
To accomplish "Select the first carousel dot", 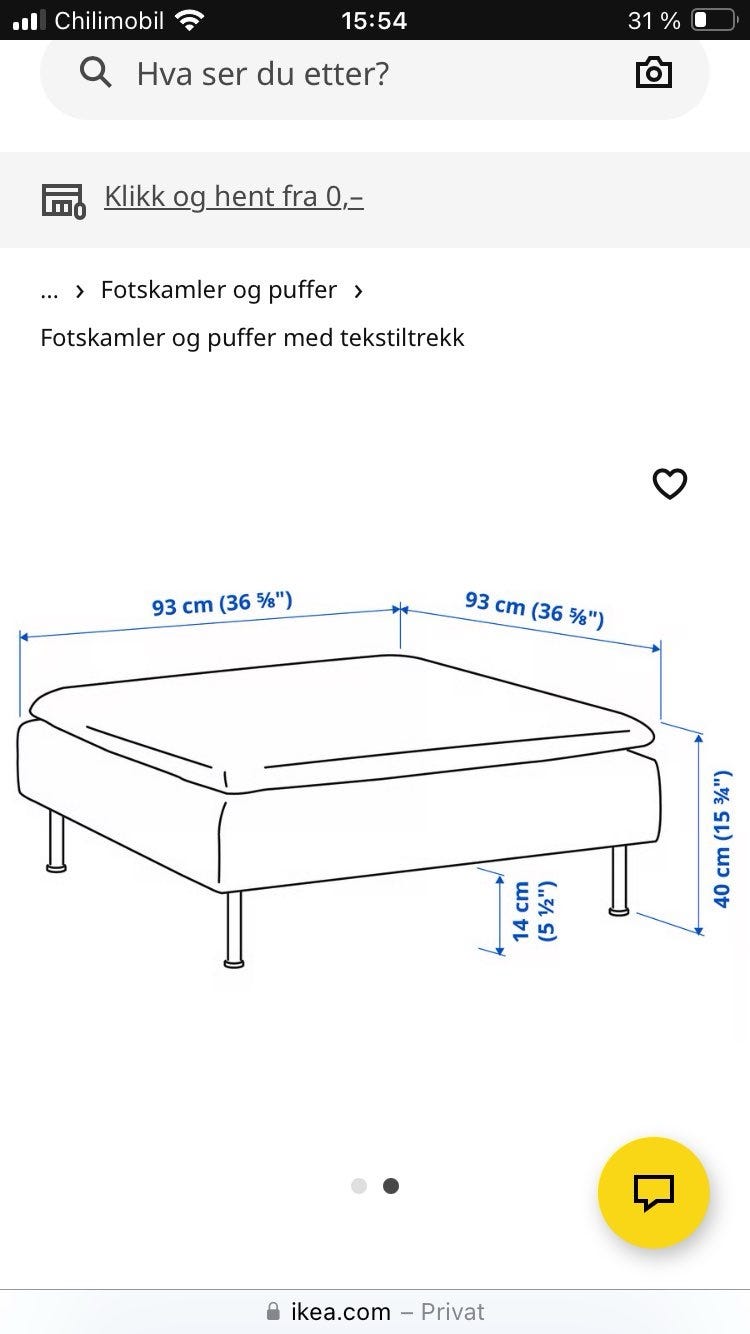I will point(359,1186).
